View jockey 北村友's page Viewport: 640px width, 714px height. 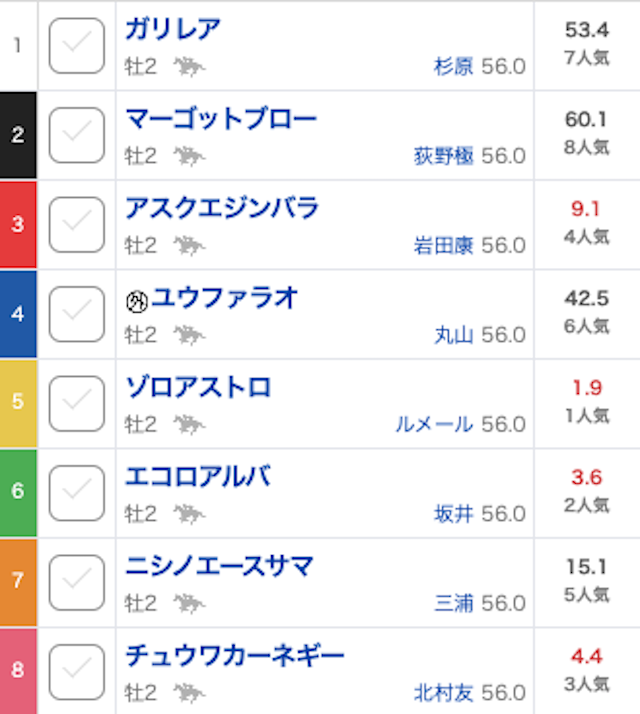[443, 693]
